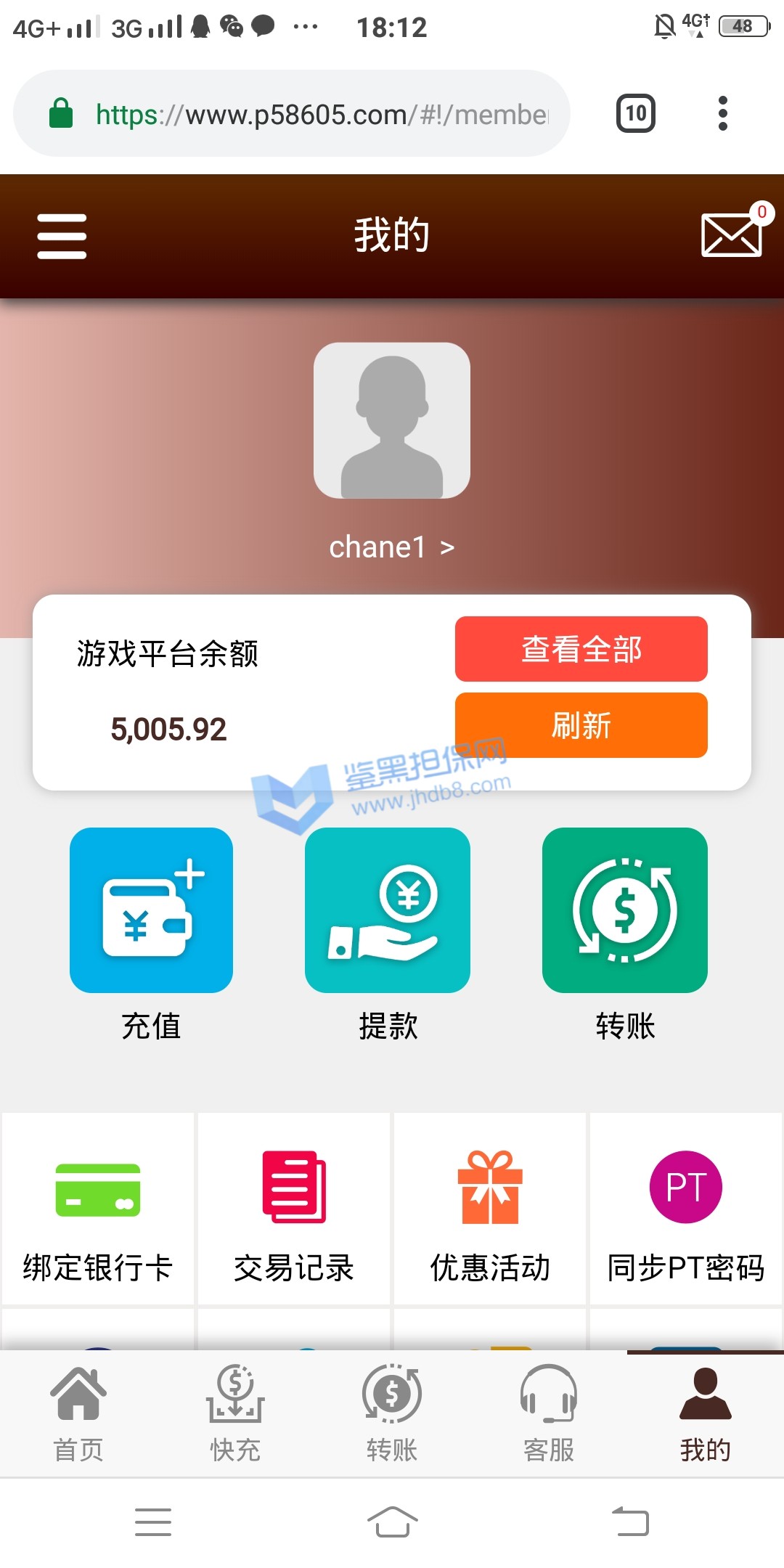
Task: Open the browser tab switcher showing 10
Action: click(x=636, y=113)
